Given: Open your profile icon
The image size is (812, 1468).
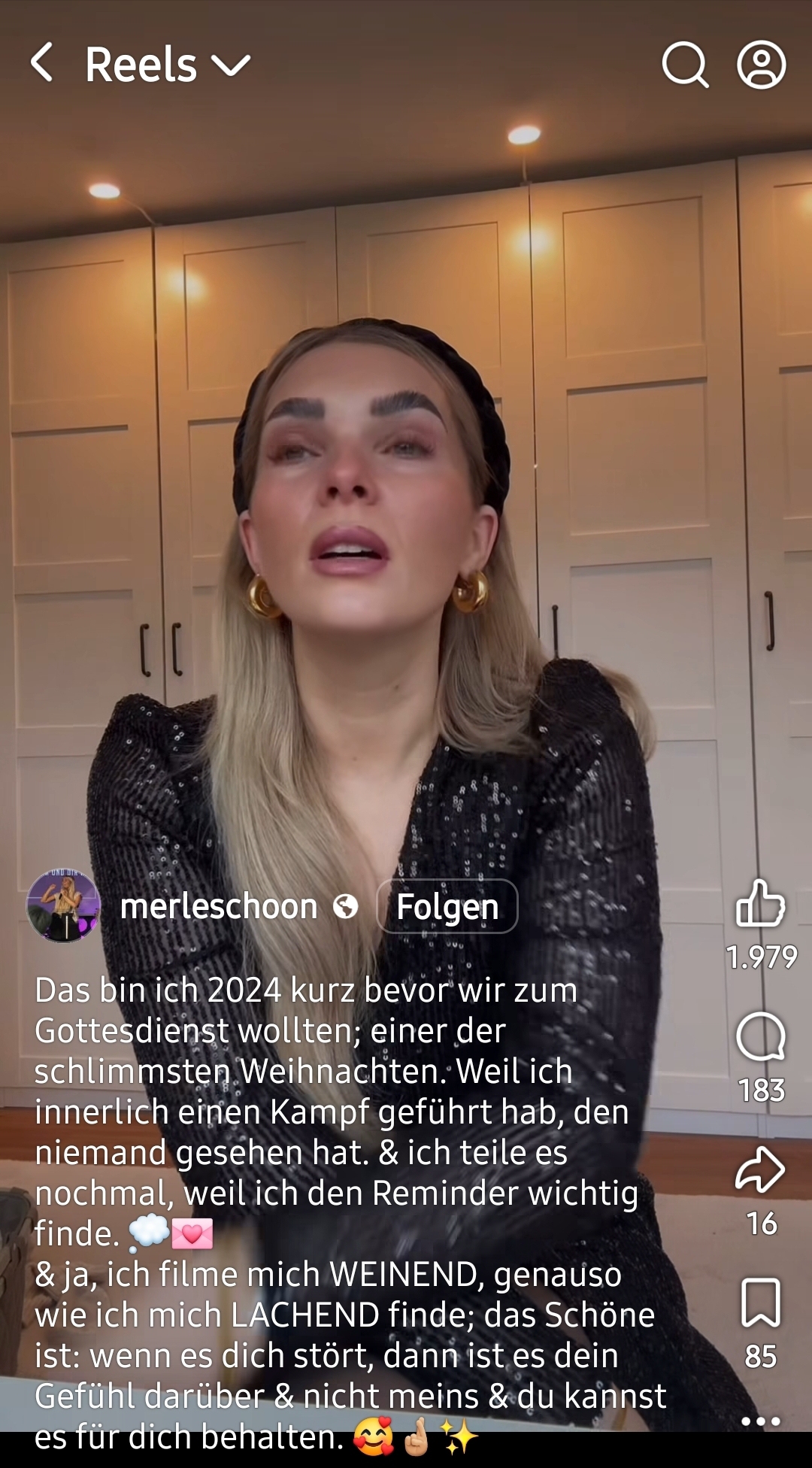Looking at the screenshot, I should [x=761, y=65].
